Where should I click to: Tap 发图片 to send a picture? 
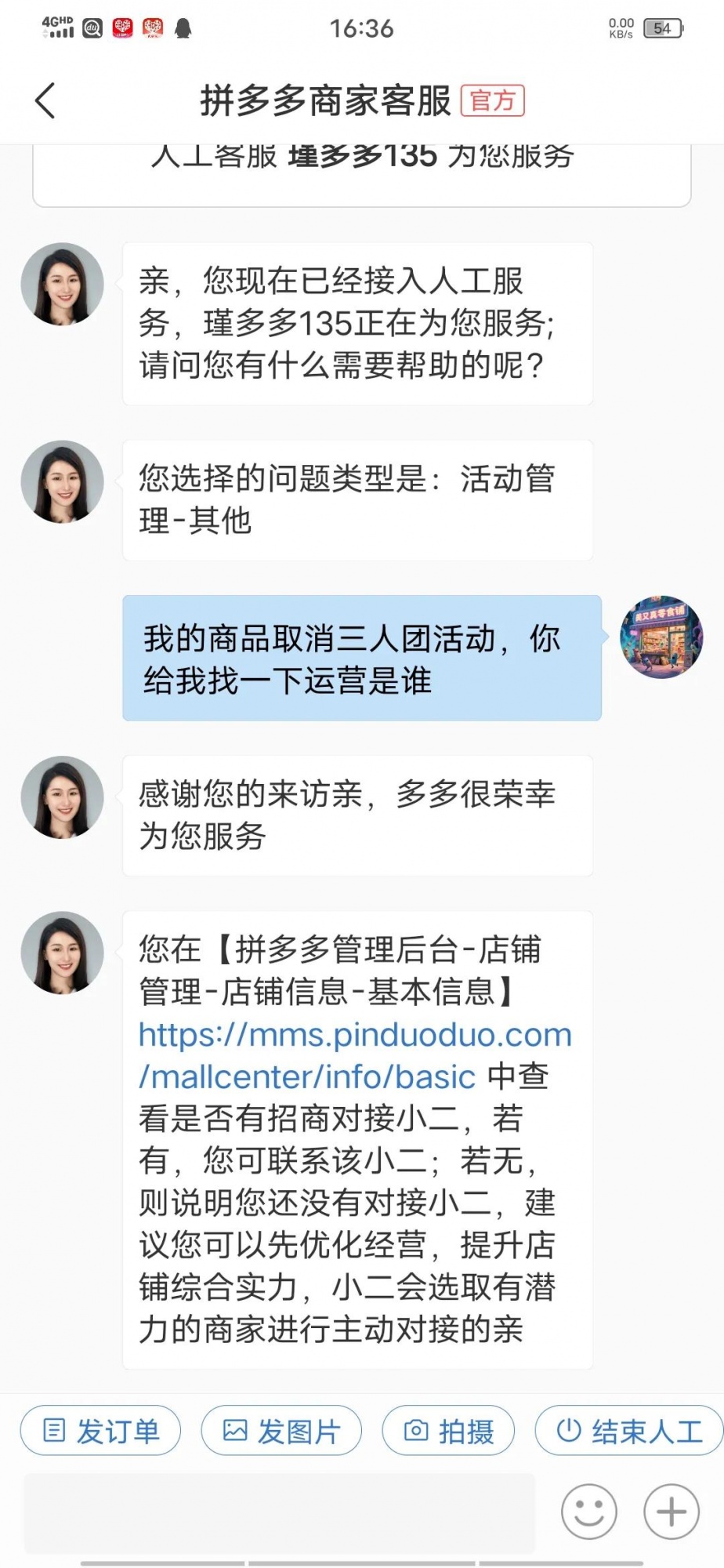pyautogui.click(x=281, y=1431)
